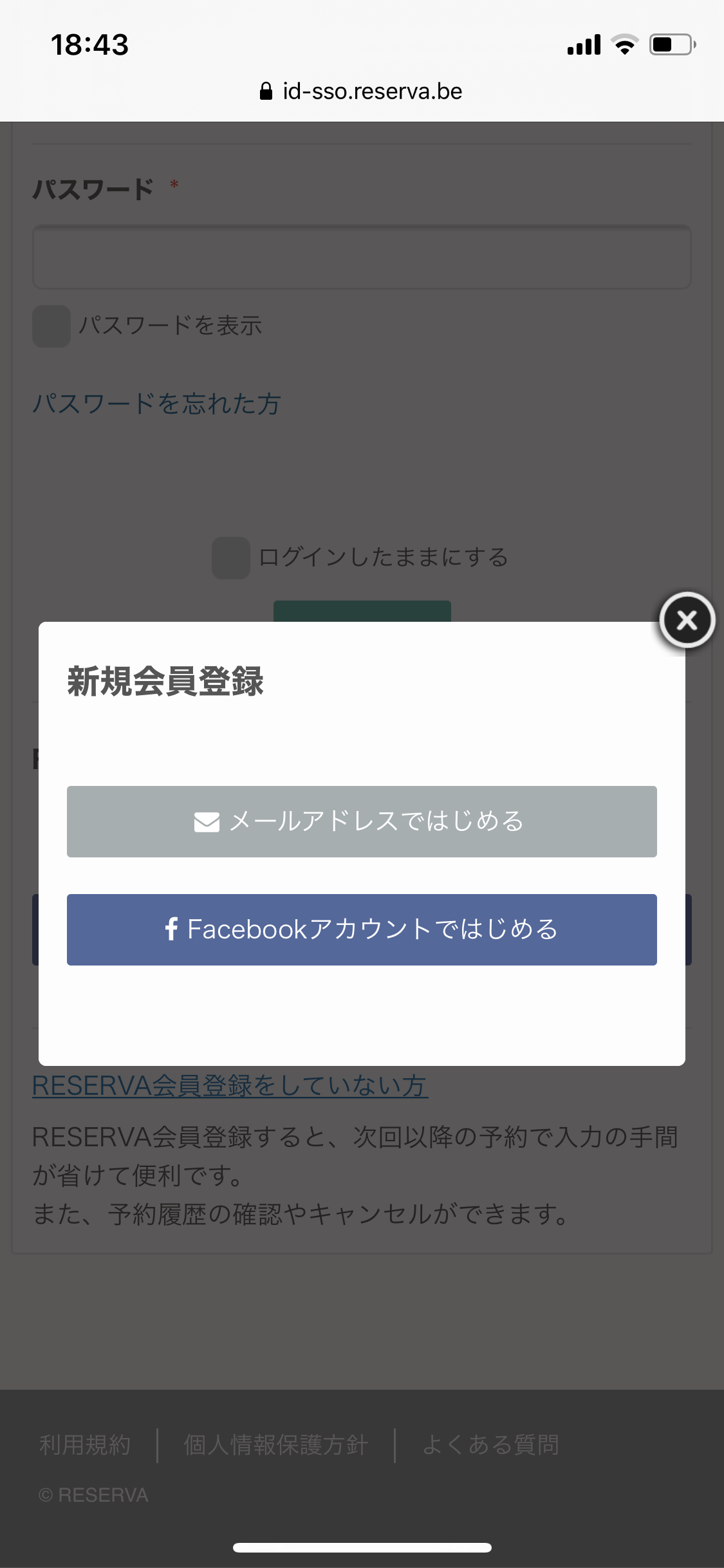This screenshot has width=724, height=1568.
Task: Tap the id-sso.reserva.be address bar
Action: click(x=362, y=91)
